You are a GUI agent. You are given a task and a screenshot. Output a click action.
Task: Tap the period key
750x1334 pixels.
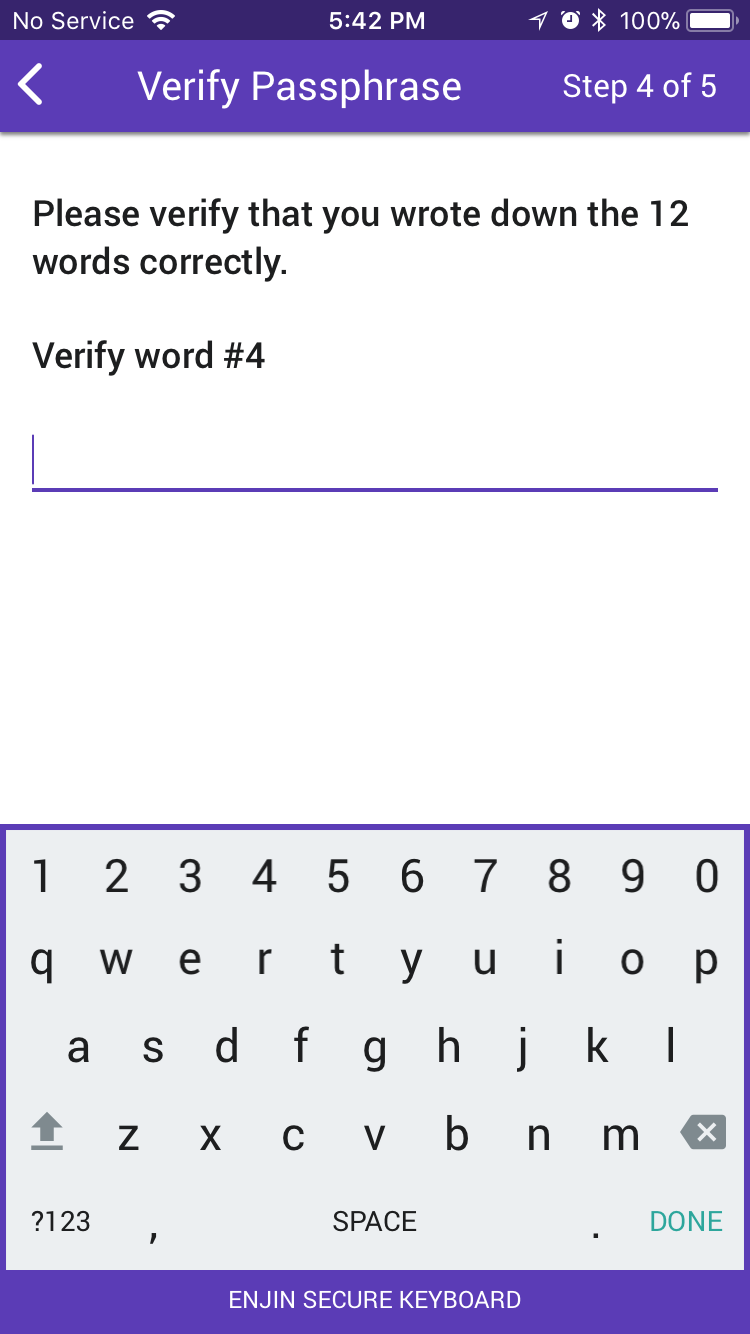click(x=596, y=1228)
